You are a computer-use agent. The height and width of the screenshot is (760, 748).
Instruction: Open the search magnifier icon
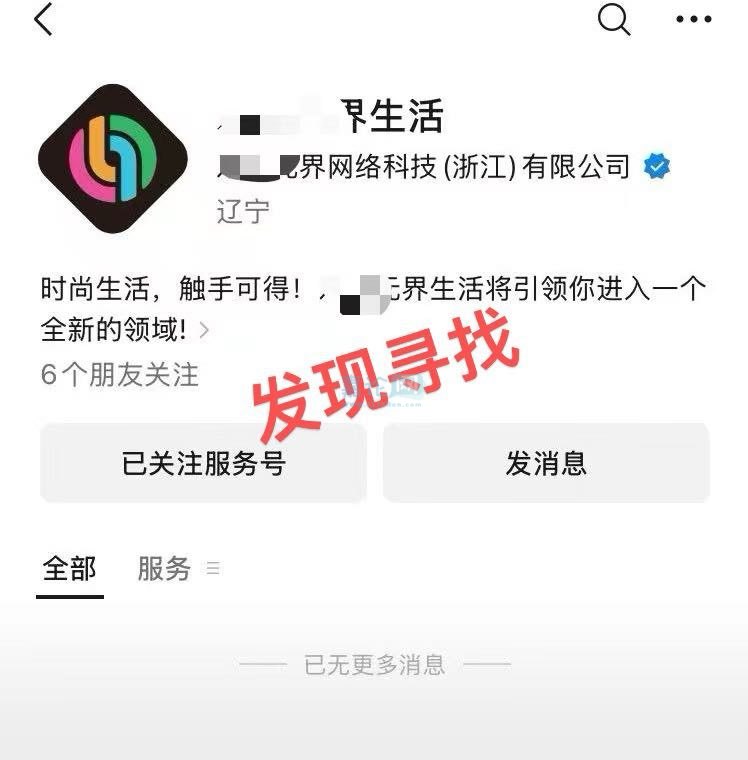click(614, 19)
